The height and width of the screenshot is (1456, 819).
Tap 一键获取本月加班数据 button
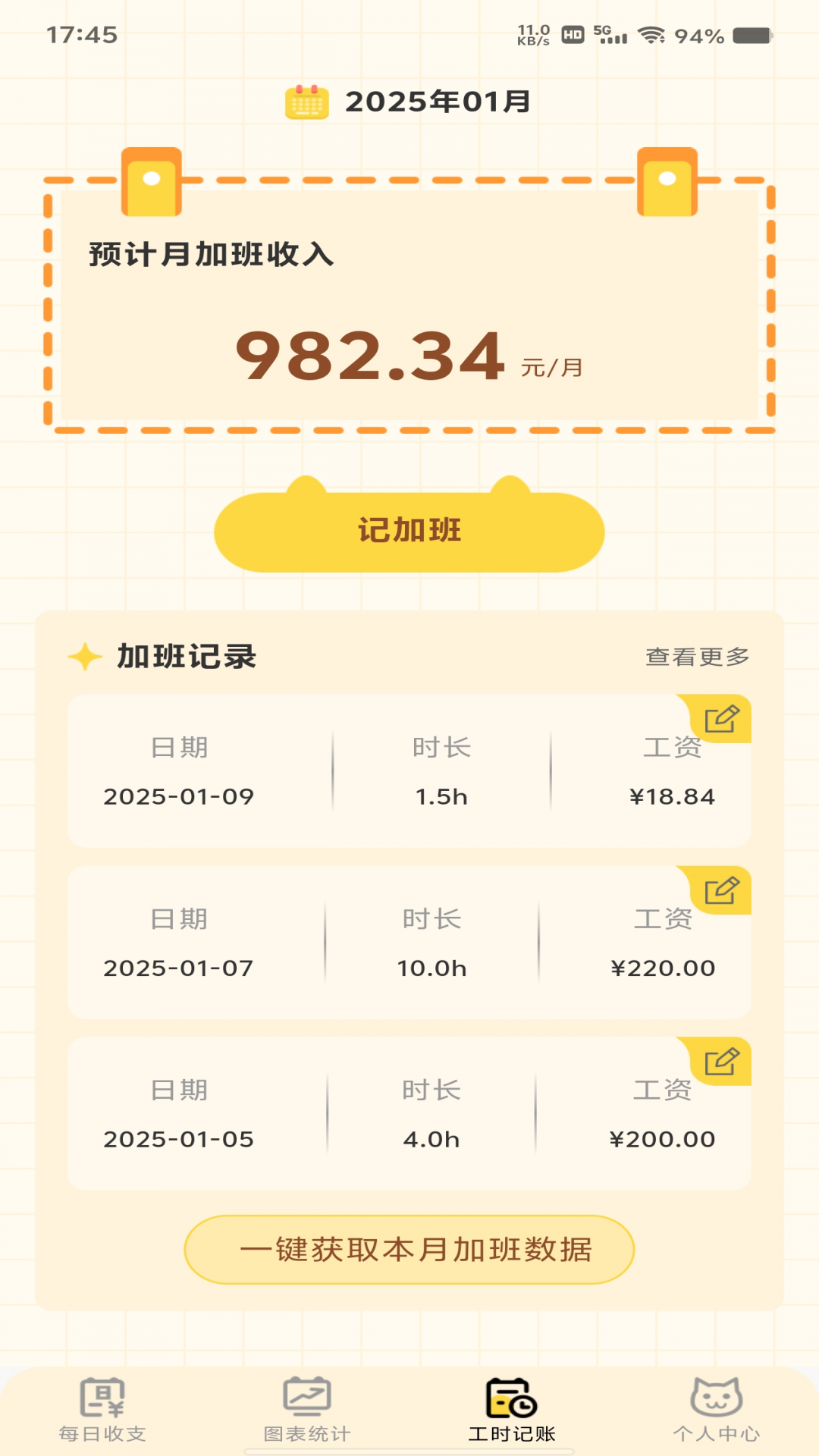pos(409,1250)
